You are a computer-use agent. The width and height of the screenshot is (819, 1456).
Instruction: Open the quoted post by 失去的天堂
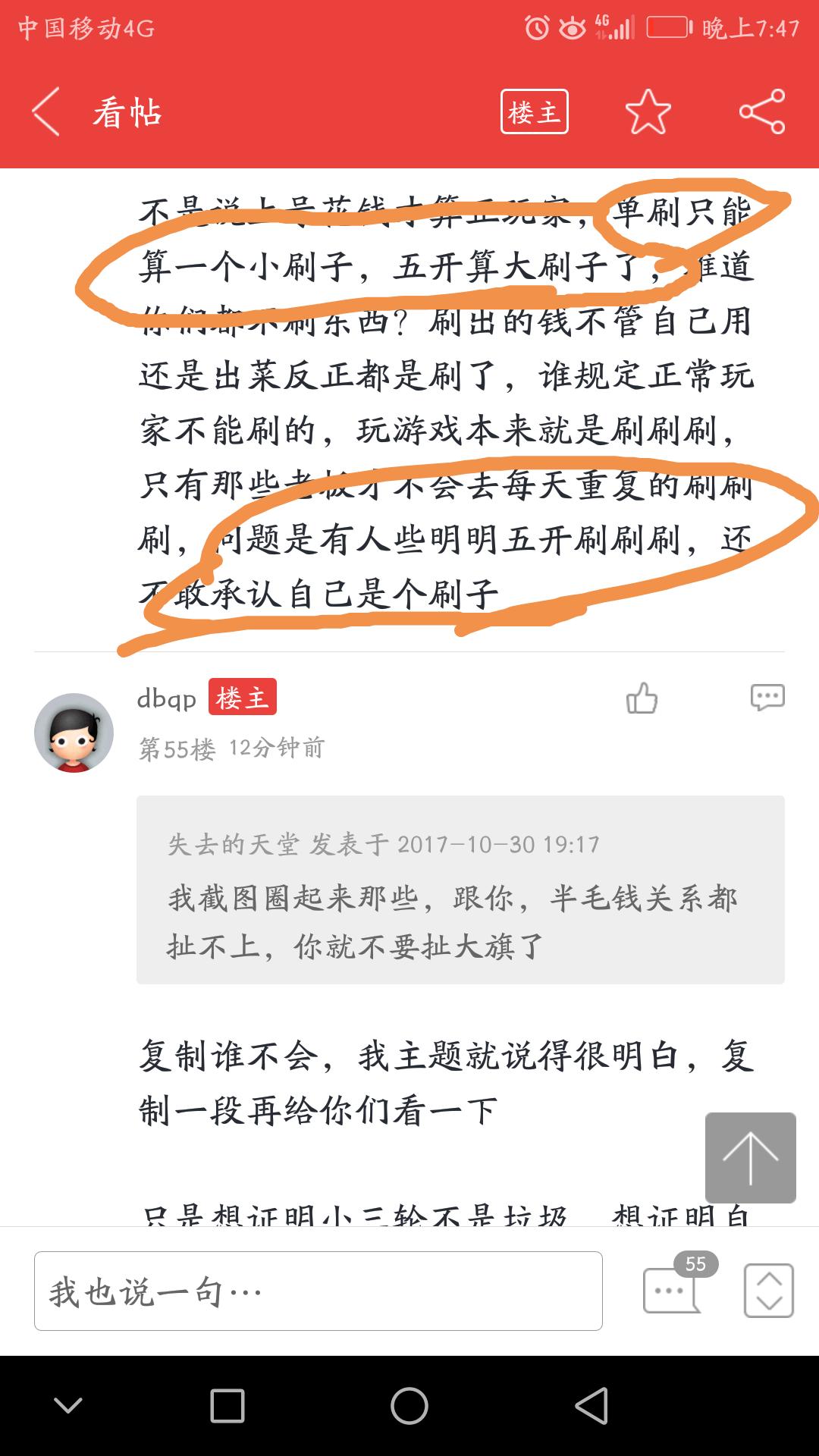click(460, 890)
